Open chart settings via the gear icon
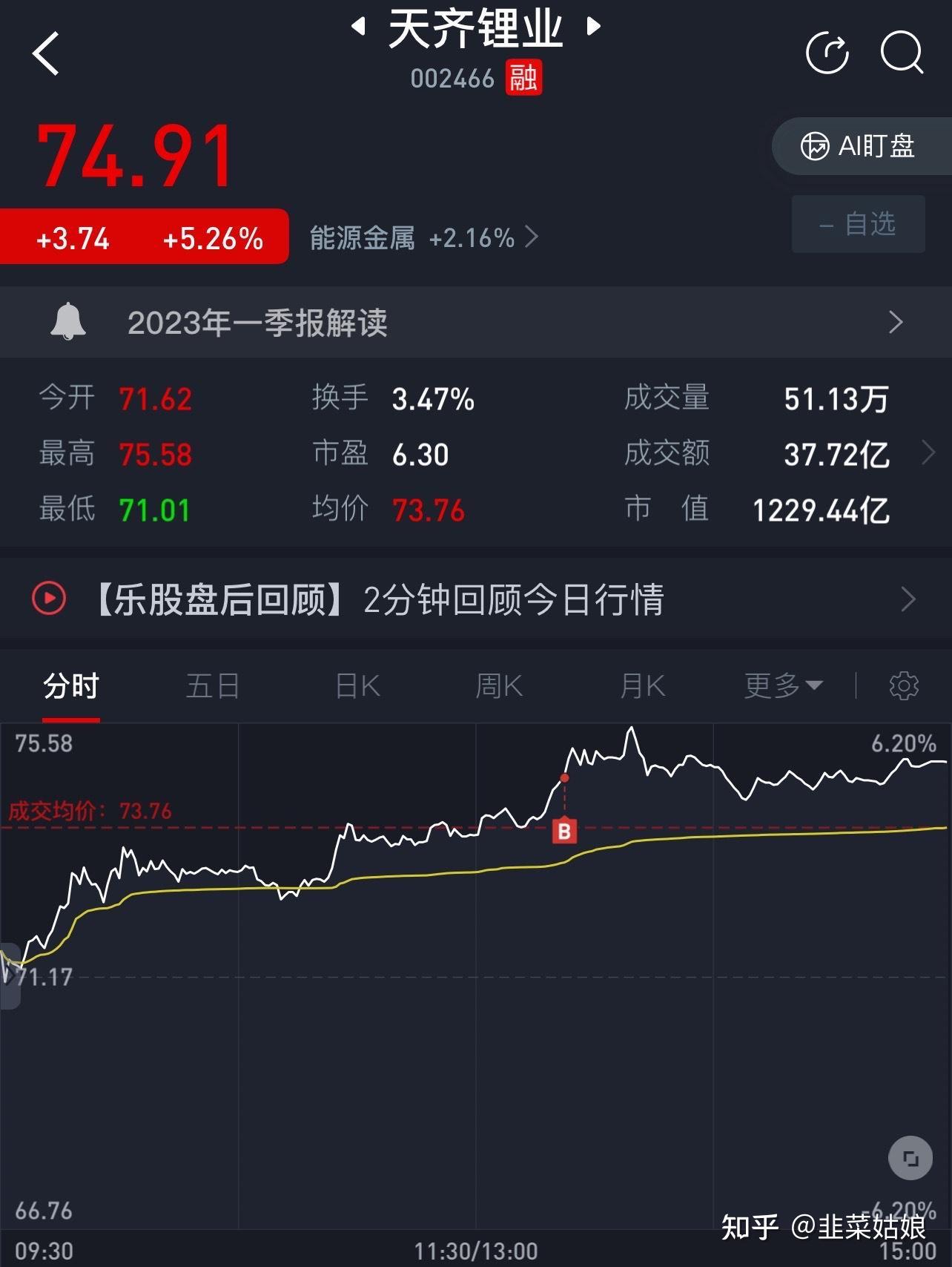Screen dimensions: 952x1267 coord(905,686)
